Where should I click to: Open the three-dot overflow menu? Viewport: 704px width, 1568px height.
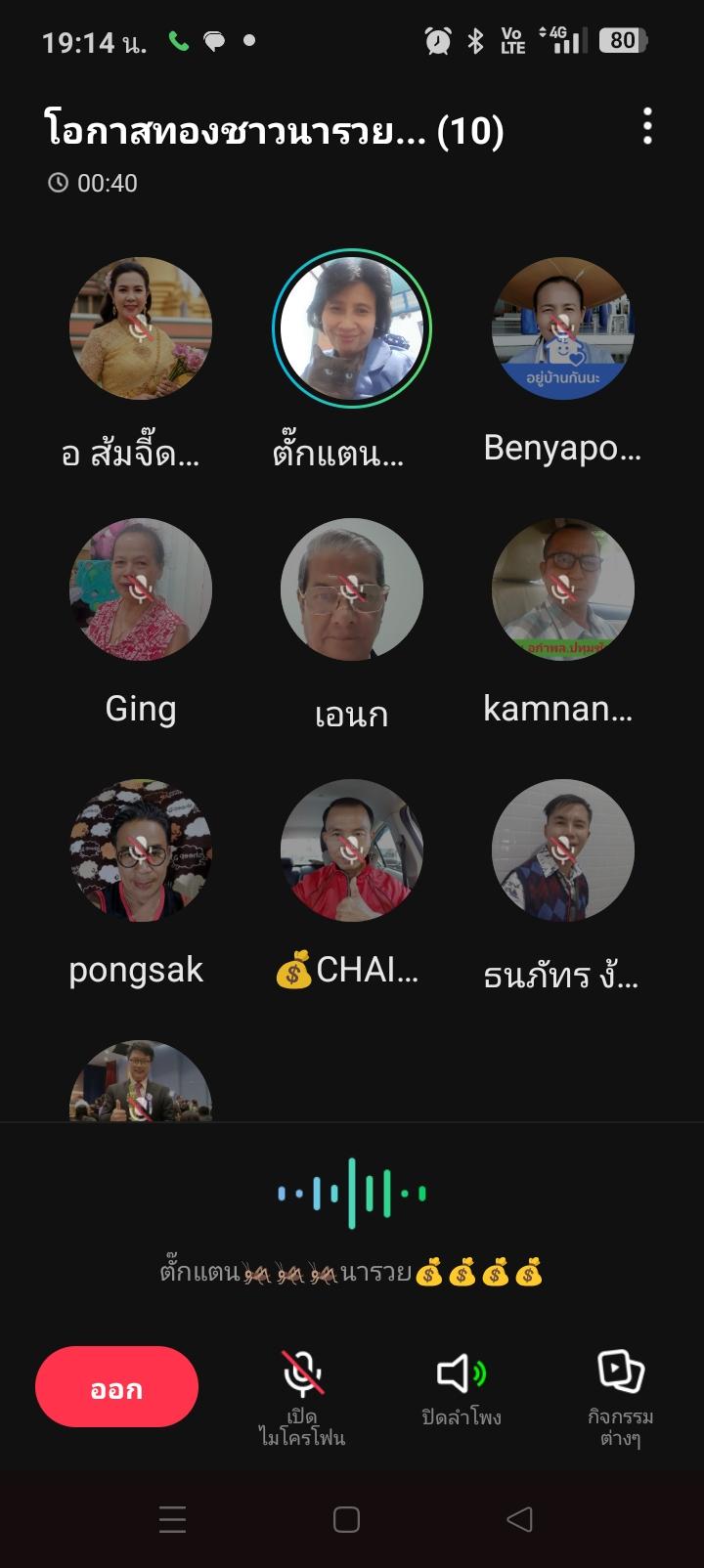[647, 127]
